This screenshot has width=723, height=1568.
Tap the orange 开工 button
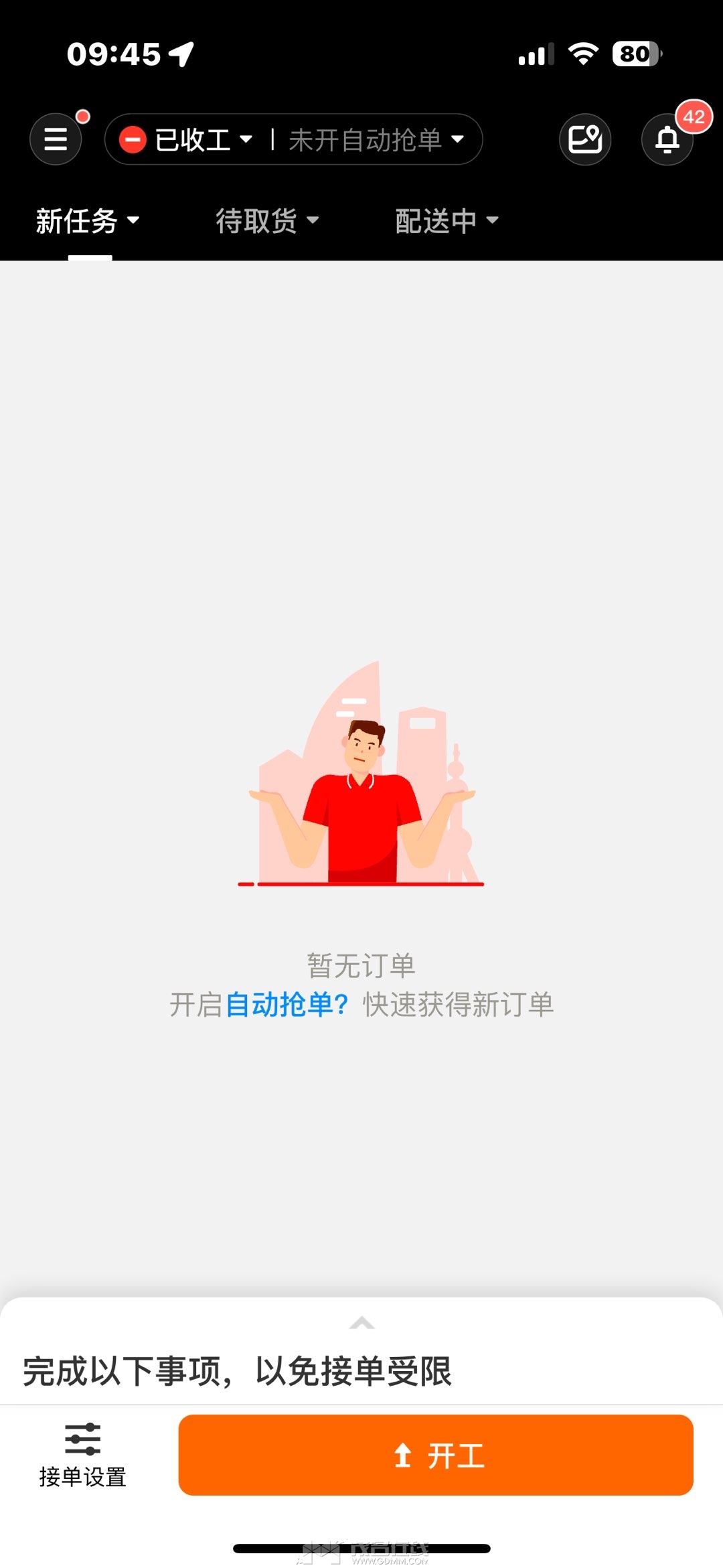(x=435, y=1455)
